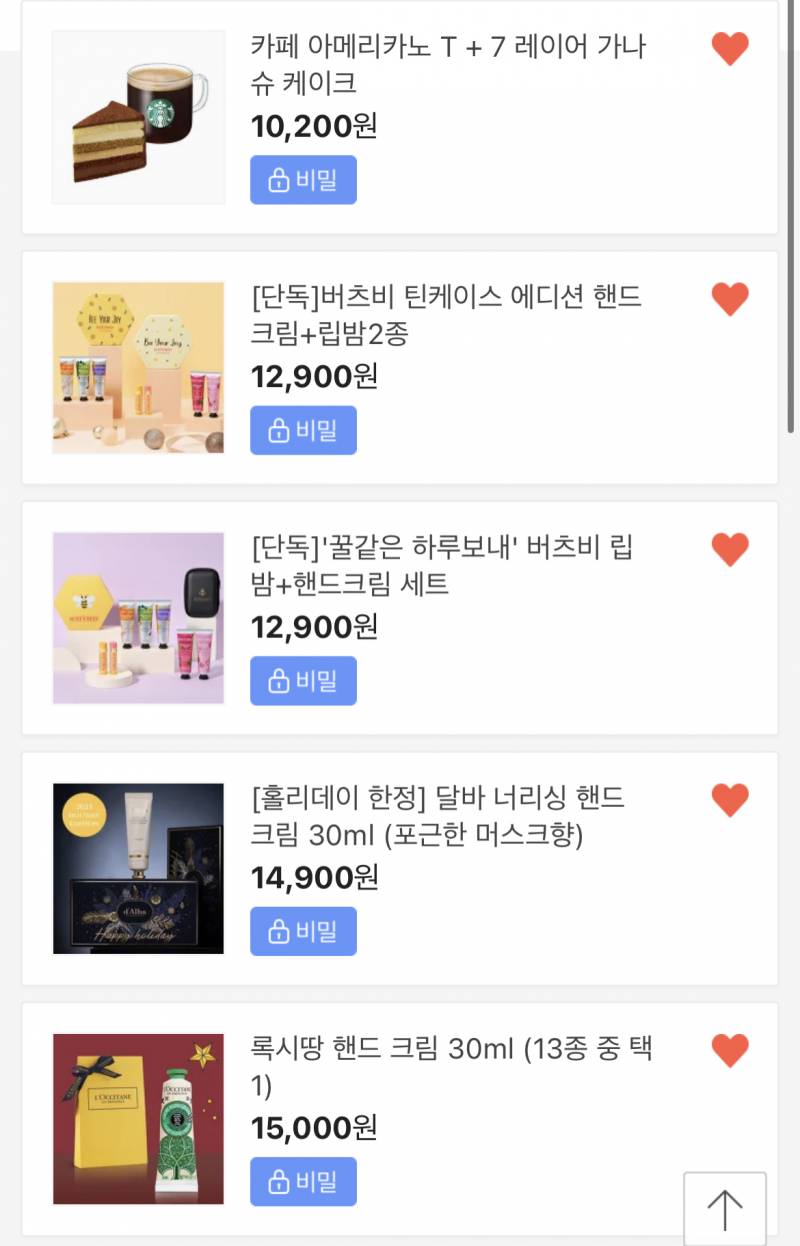
Task: Toggle favorite off for the Starbucks coffee set
Action: pos(729,47)
